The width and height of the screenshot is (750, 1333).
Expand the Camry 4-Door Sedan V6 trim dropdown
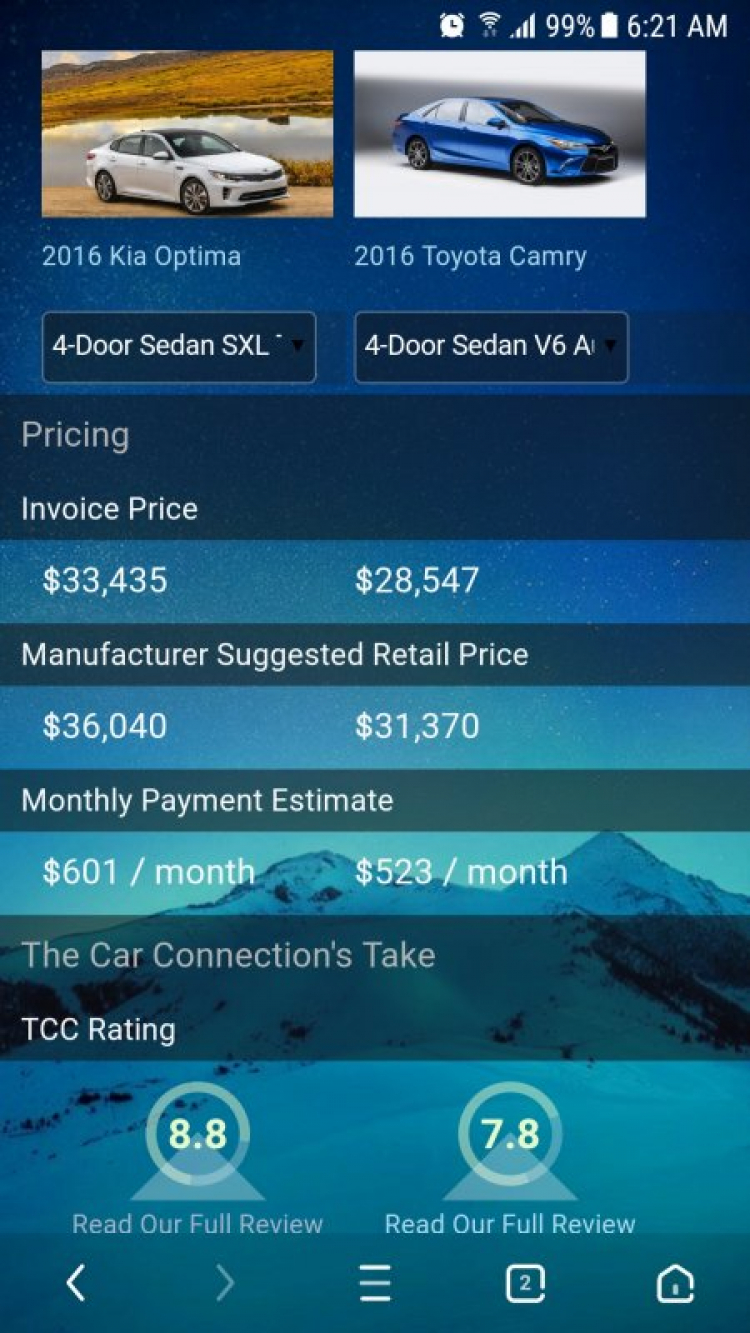(491, 347)
